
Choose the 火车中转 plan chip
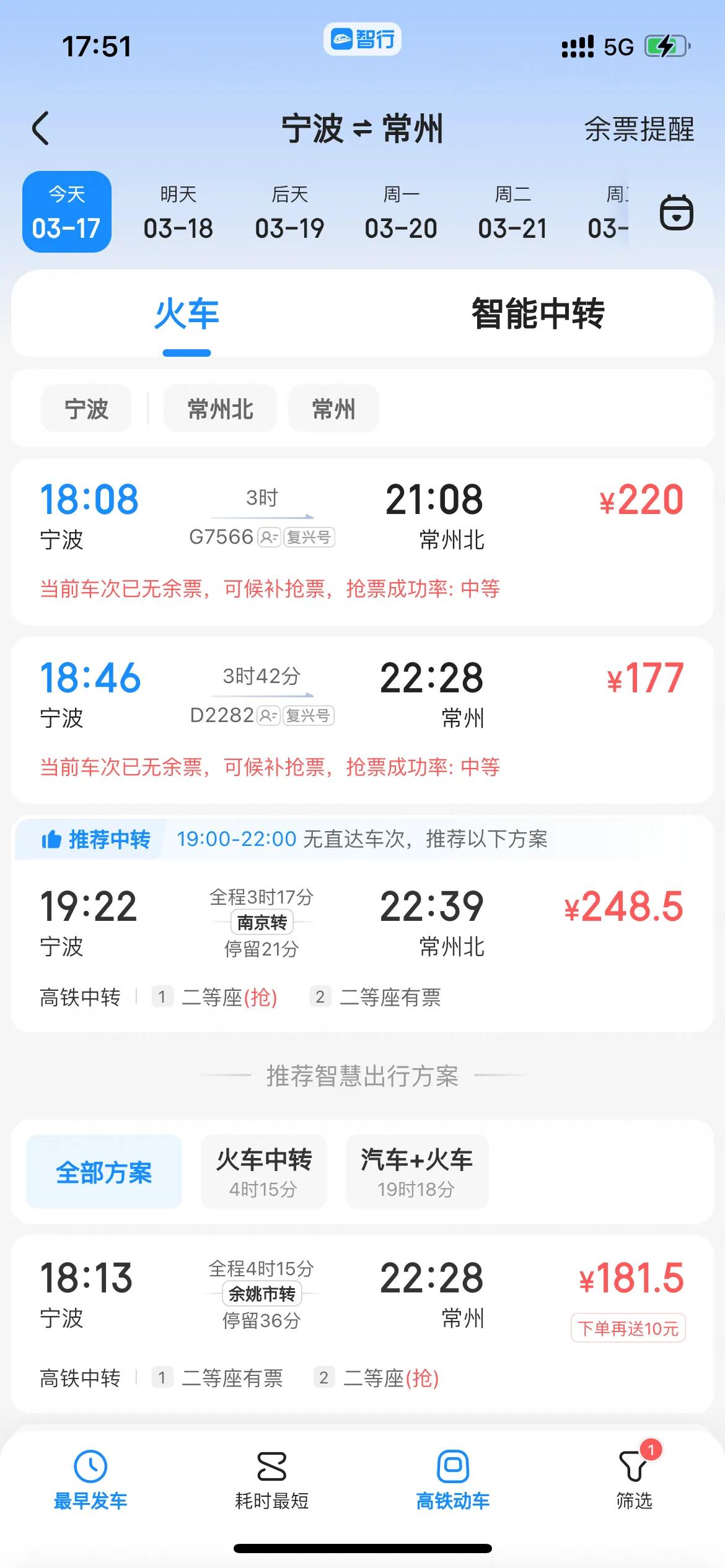click(x=263, y=1172)
